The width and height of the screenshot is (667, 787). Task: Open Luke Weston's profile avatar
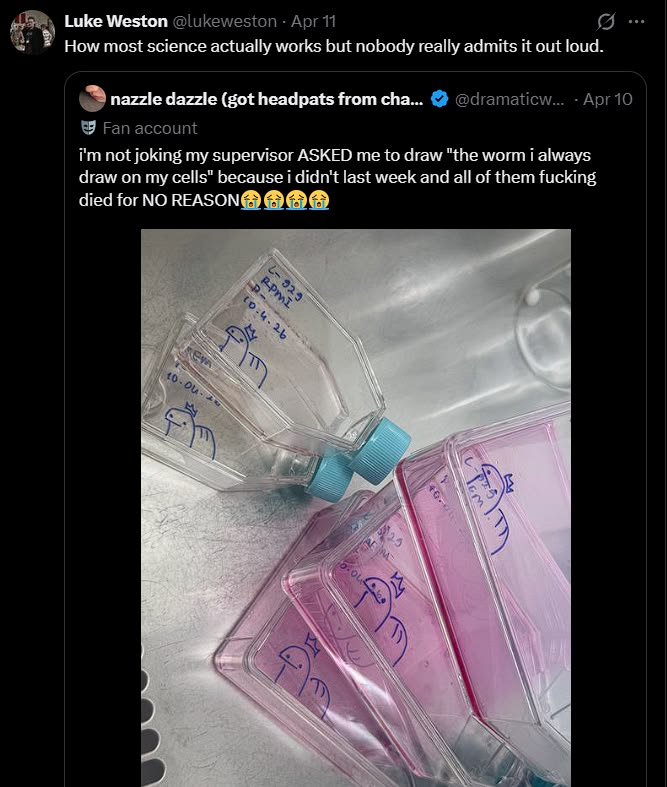(x=32, y=31)
